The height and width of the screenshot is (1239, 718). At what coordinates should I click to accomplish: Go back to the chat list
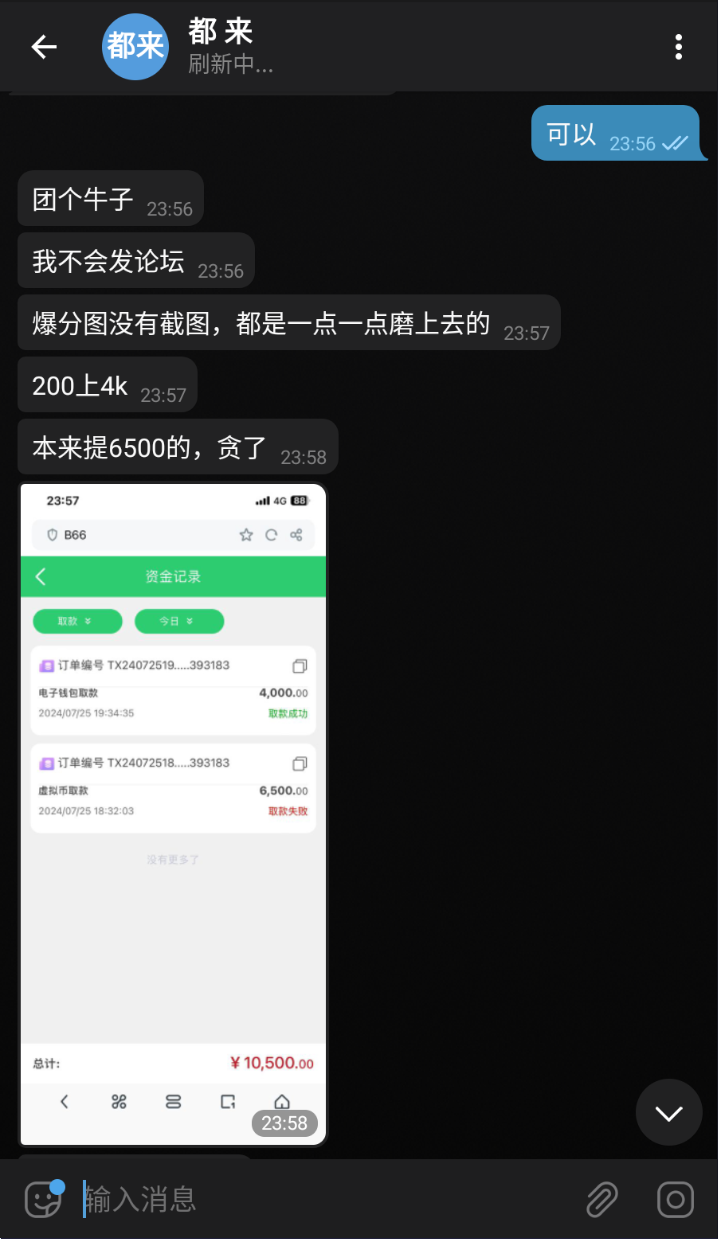point(44,46)
